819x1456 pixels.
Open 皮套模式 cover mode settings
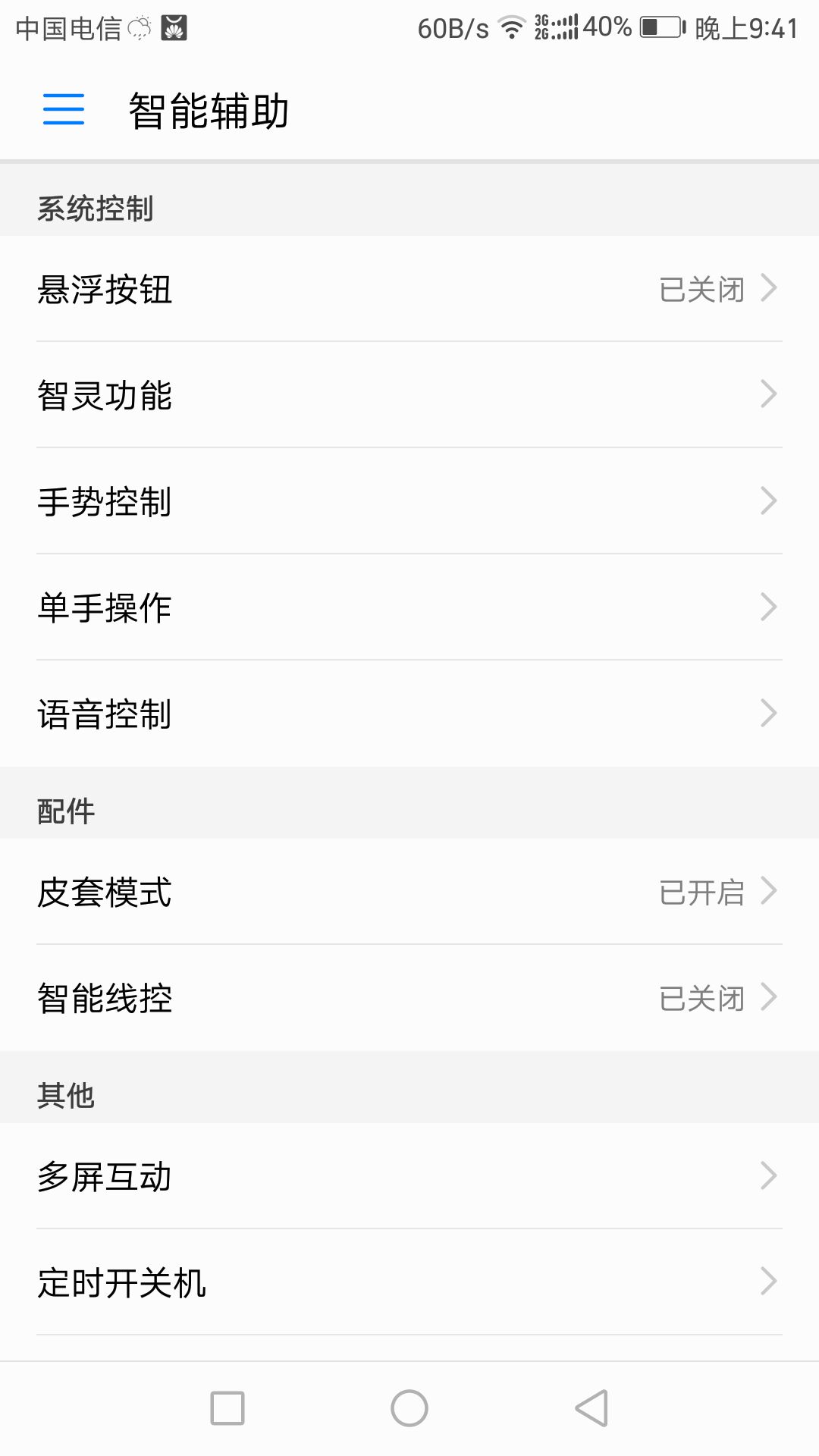point(409,892)
